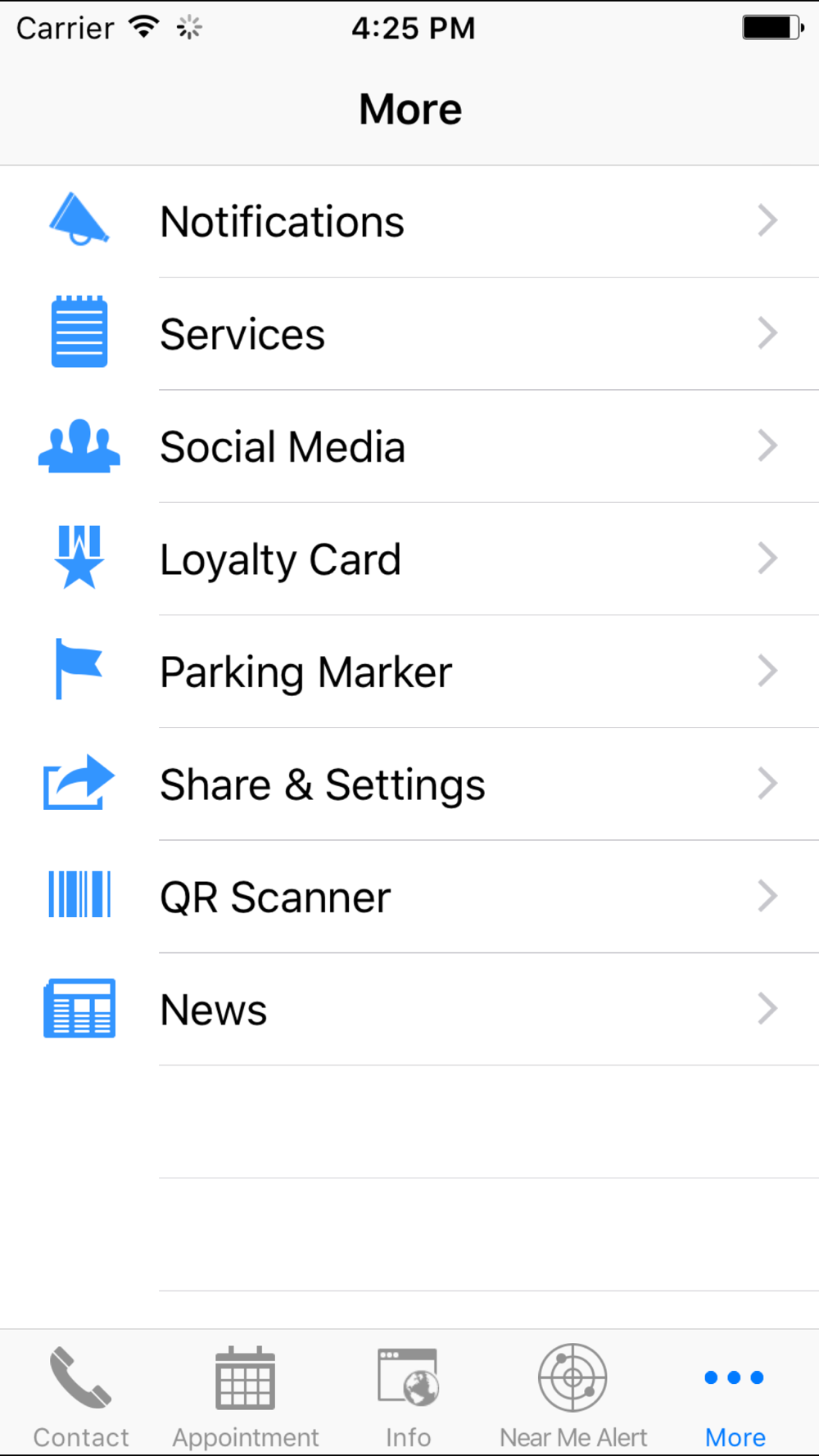
Task: Open the Notifications row
Action: tap(409, 221)
